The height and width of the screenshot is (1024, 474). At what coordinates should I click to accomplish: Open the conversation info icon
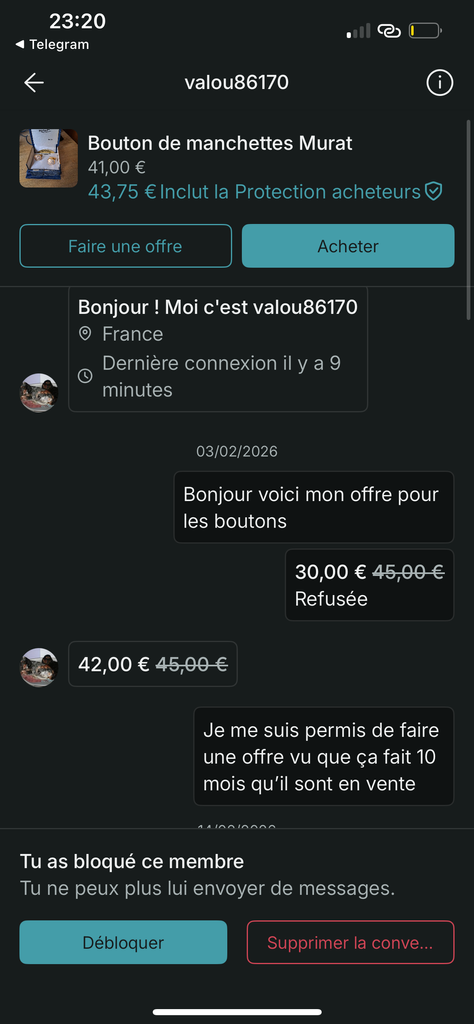pyautogui.click(x=439, y=83)
